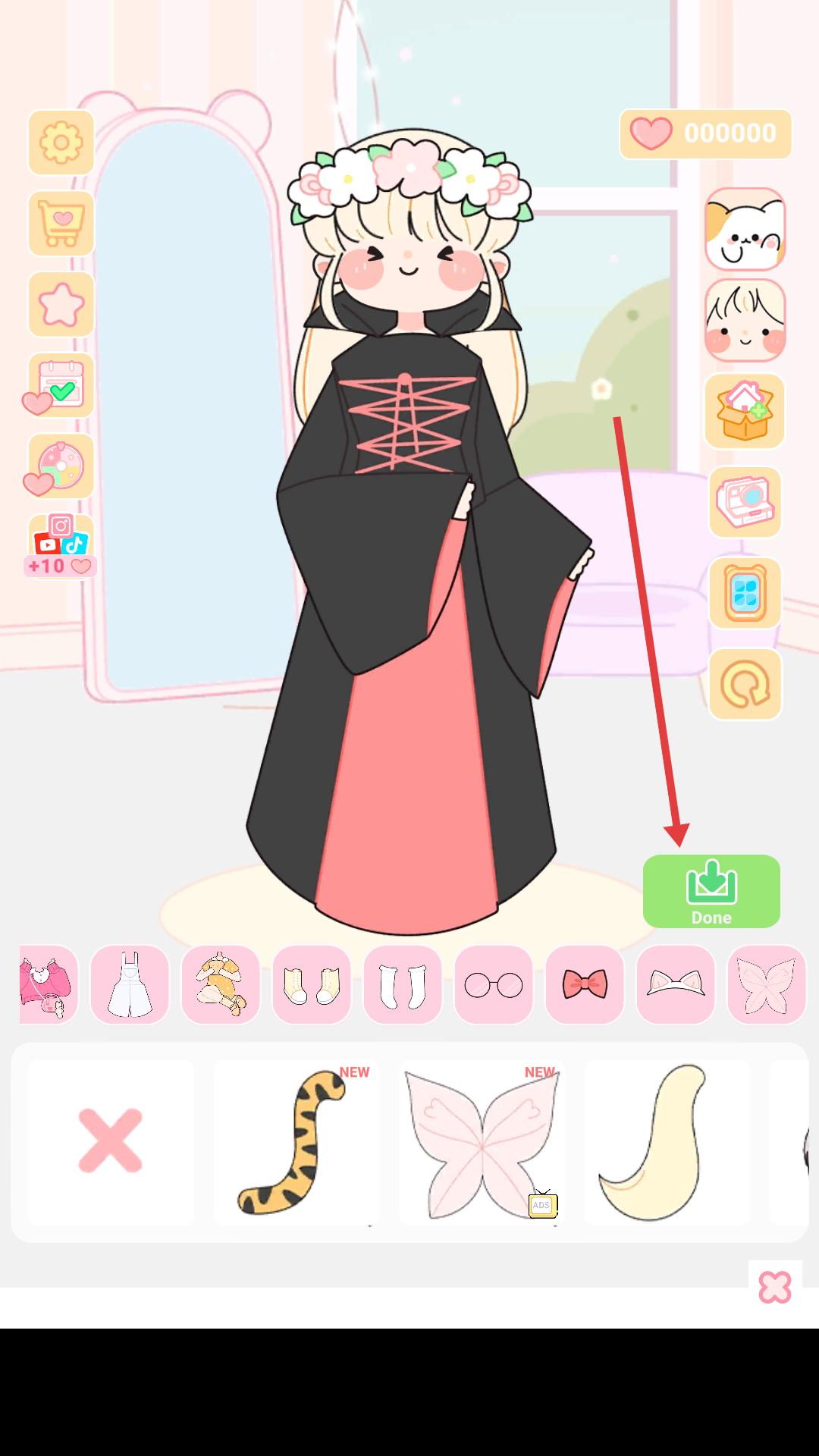Open the settings gear
This screenshot has height=1456, width=819.
click(x=61, y=143)
